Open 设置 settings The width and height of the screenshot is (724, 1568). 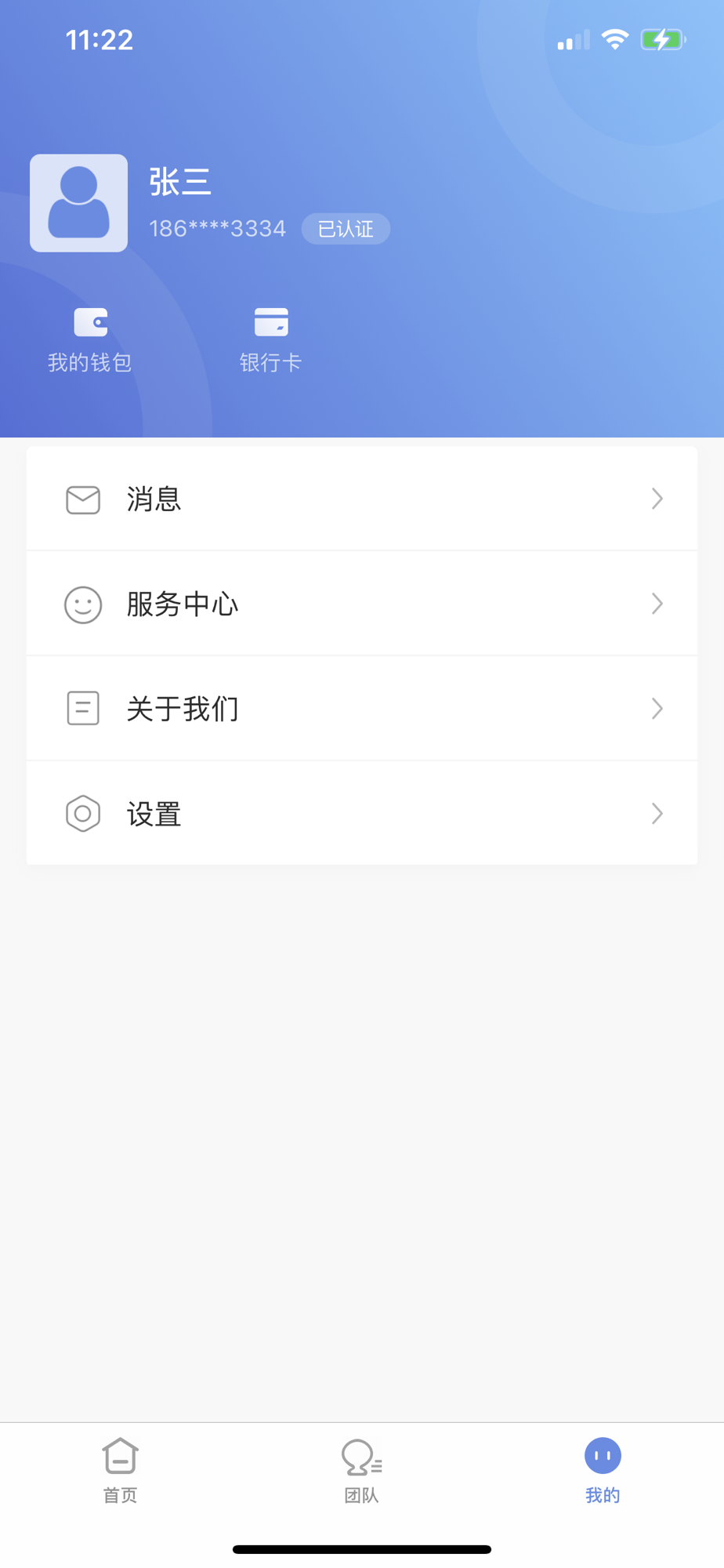(x=362, y=814)
